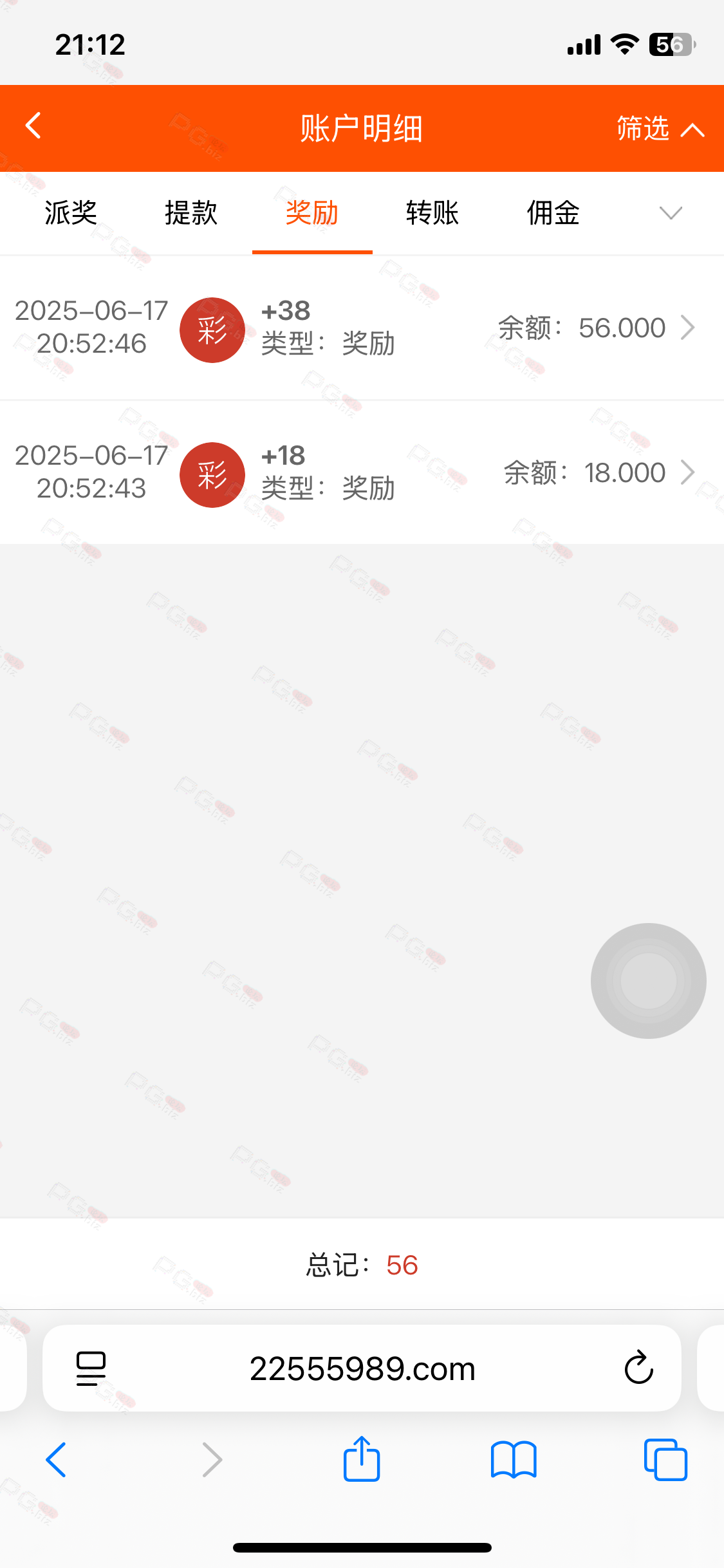Image resolution: width=724 pixels, height=1568 pixels.
Task: Switch to the 佣金 tab
Action: (x=553, y=213)
